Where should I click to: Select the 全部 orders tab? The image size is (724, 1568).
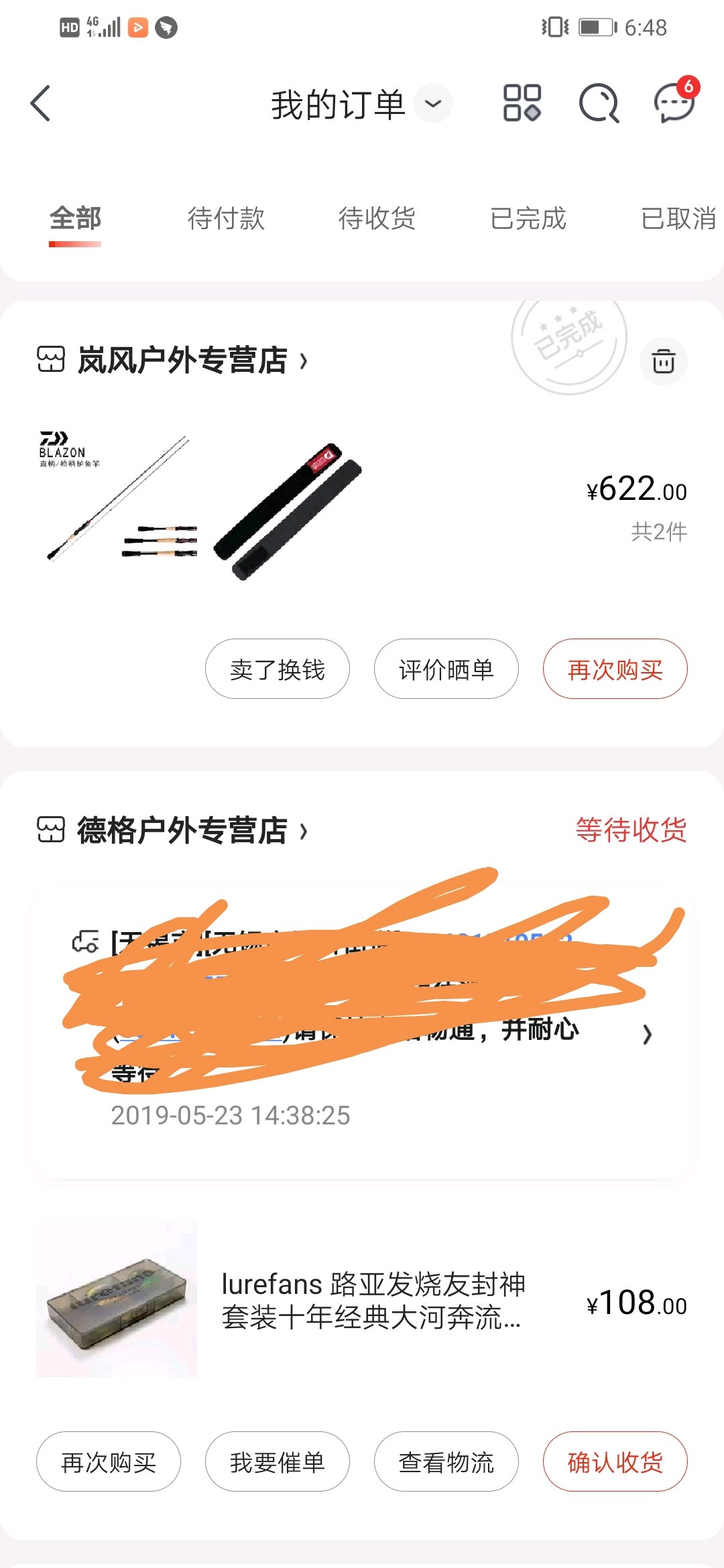coord(75,219)
